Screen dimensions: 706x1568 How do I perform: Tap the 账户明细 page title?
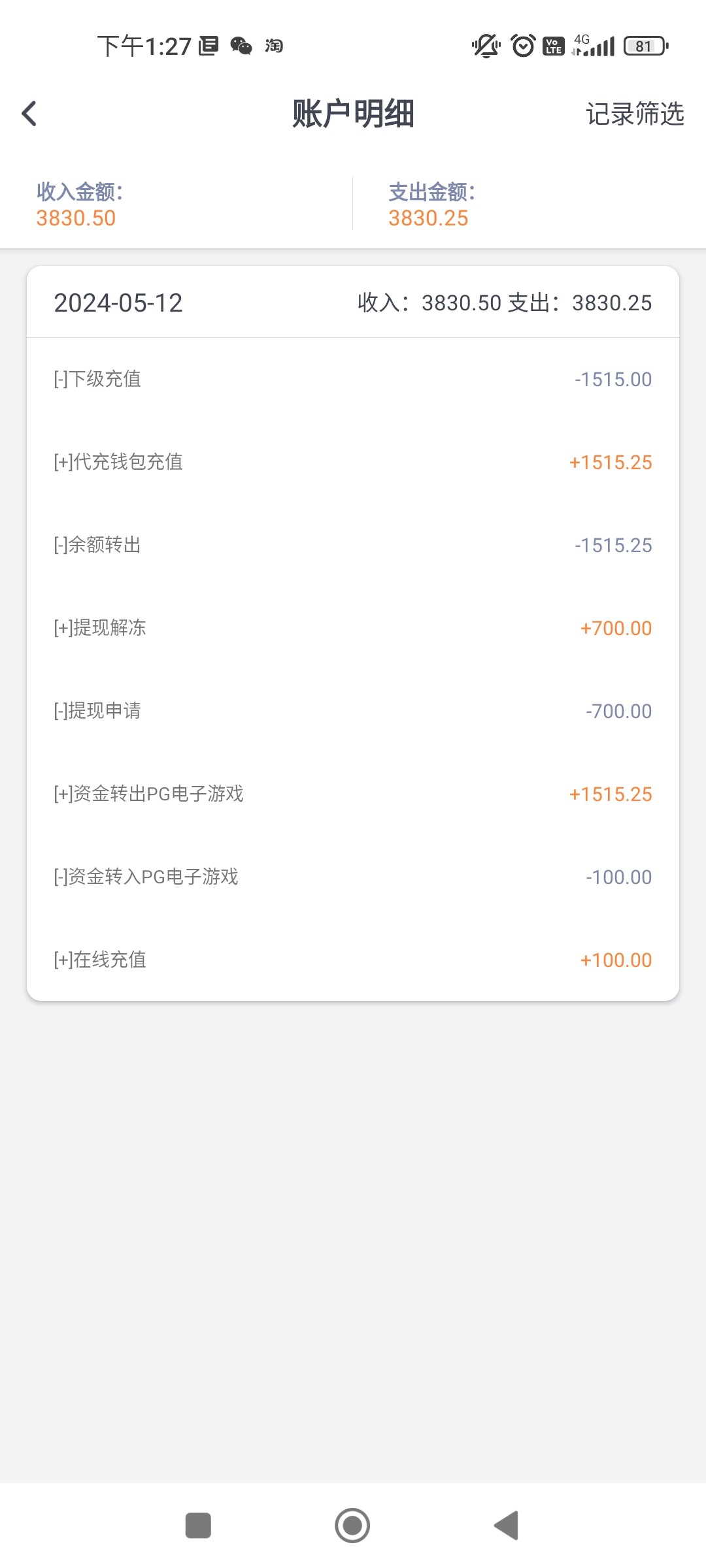point(352,114)
